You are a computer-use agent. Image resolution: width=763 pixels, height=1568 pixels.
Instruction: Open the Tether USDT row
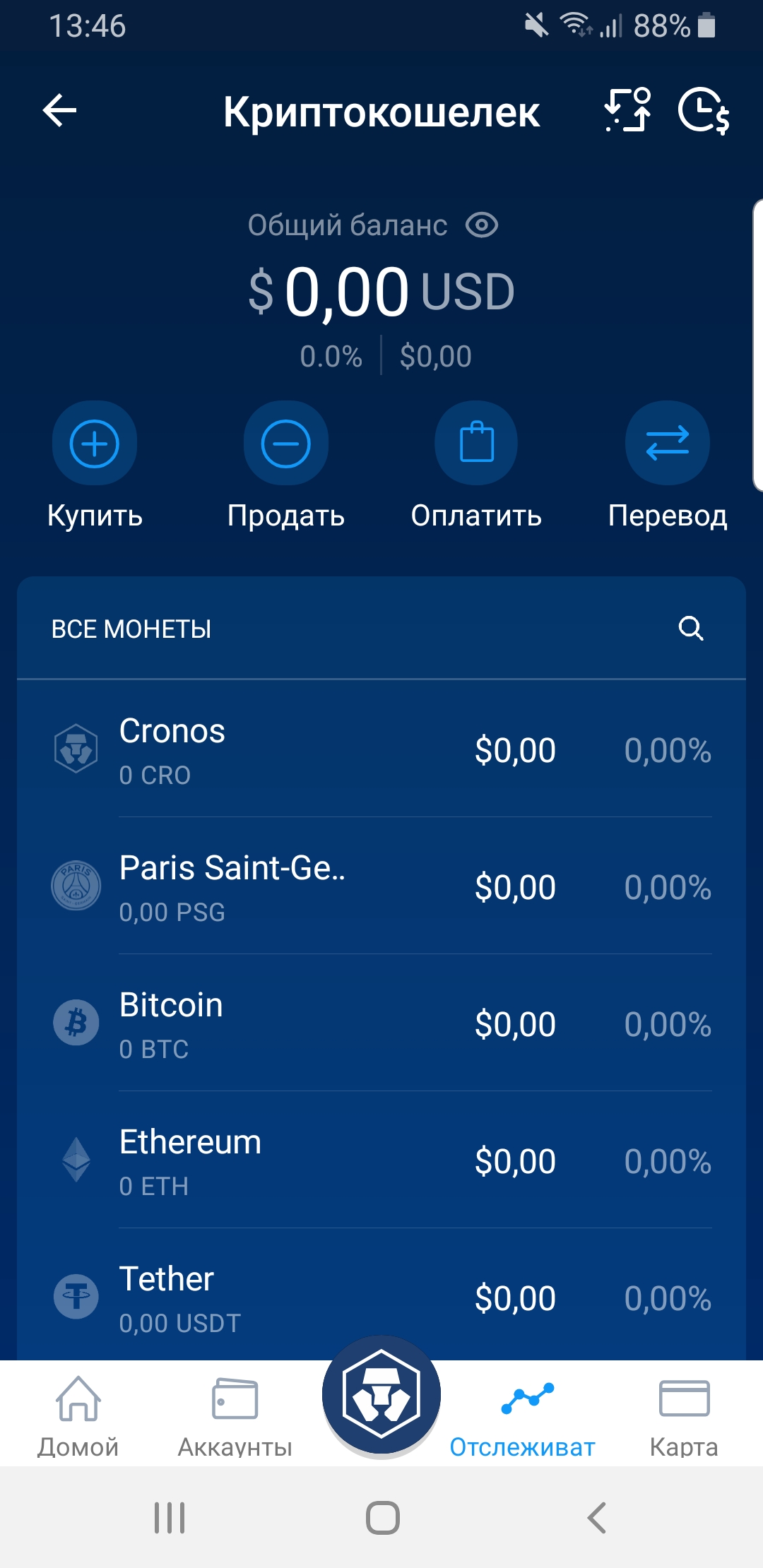tap(381, 1296)
